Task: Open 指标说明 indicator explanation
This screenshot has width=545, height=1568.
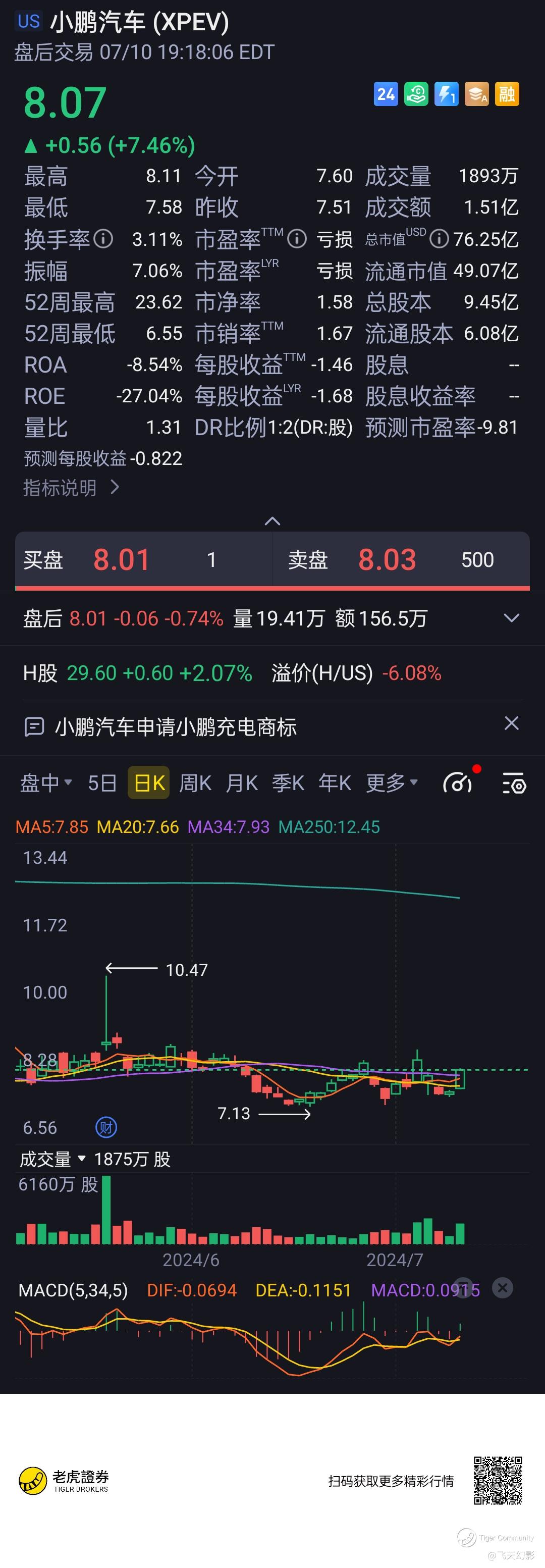Action: [x=70, y=488]
